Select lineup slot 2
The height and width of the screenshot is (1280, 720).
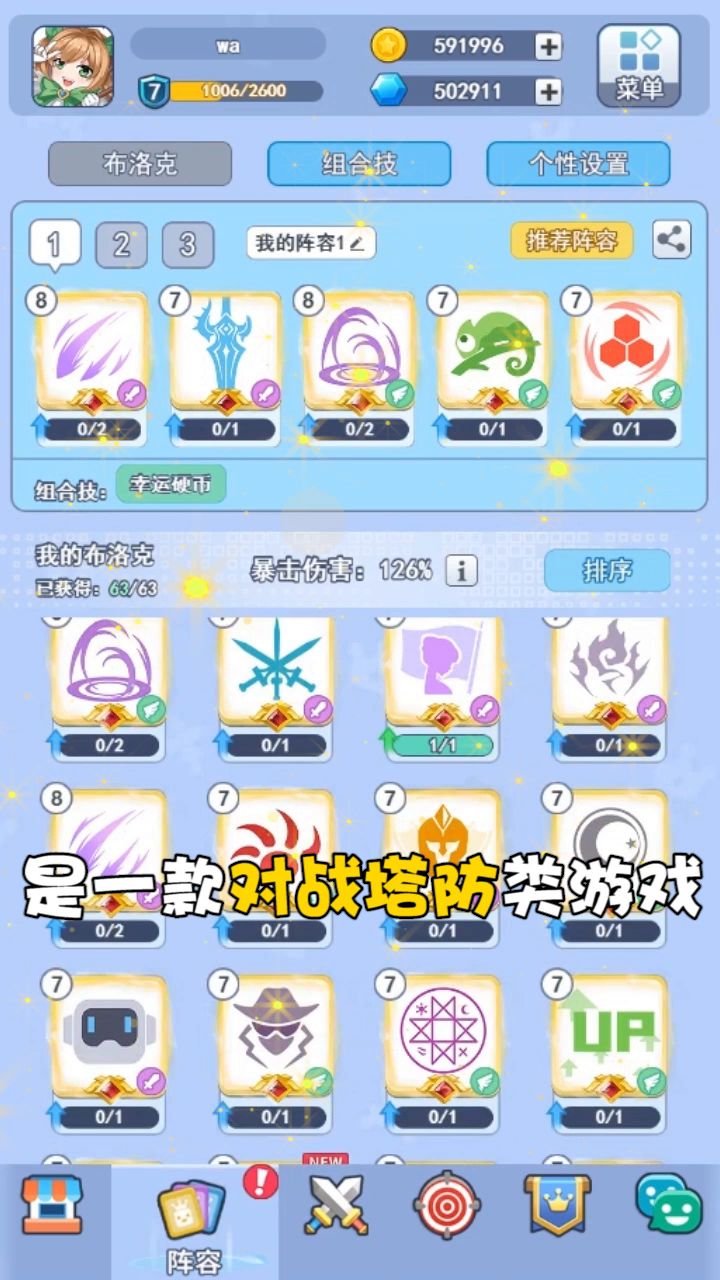(x=121, y=245)
